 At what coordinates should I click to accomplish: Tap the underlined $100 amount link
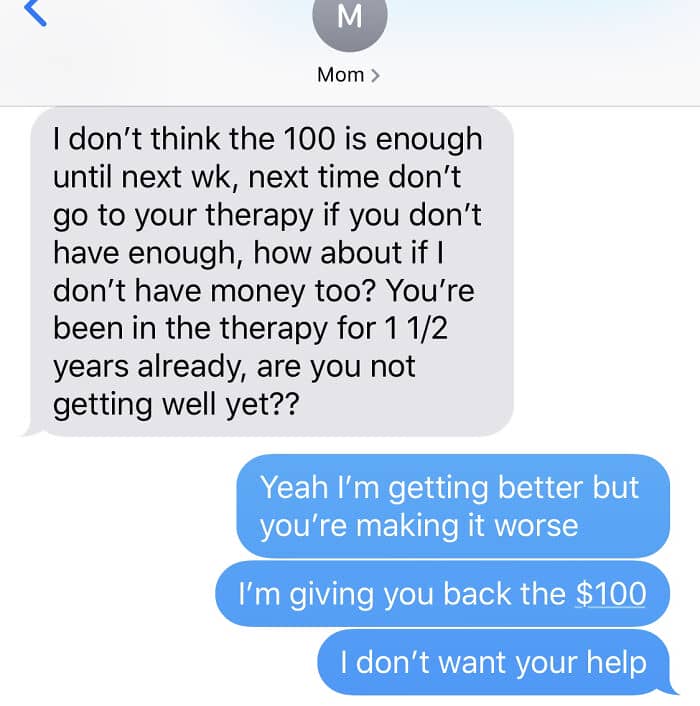click(x=610, y=594)
